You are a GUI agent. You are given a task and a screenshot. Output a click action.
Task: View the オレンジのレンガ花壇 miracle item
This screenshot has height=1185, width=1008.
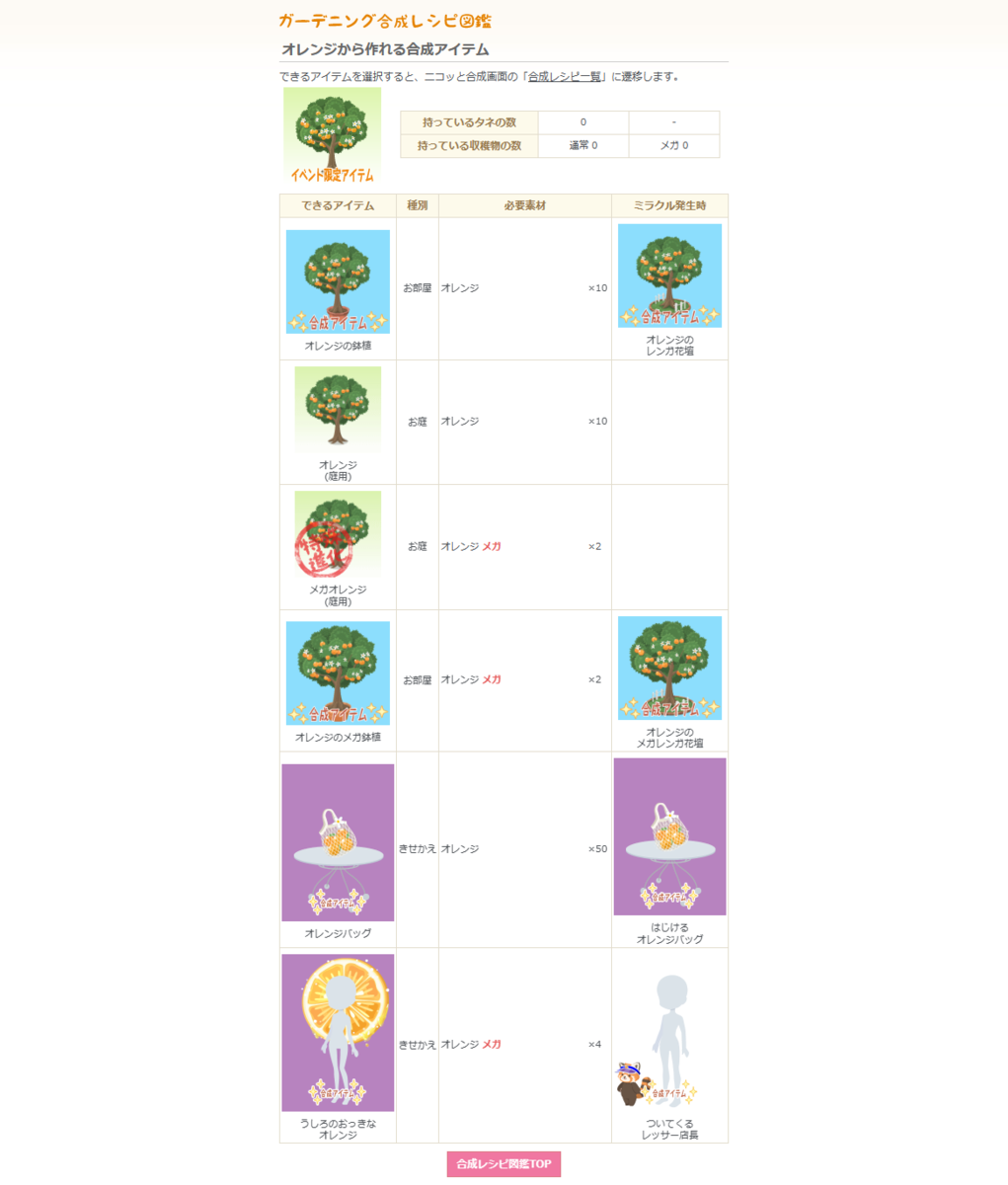[669, 276]
